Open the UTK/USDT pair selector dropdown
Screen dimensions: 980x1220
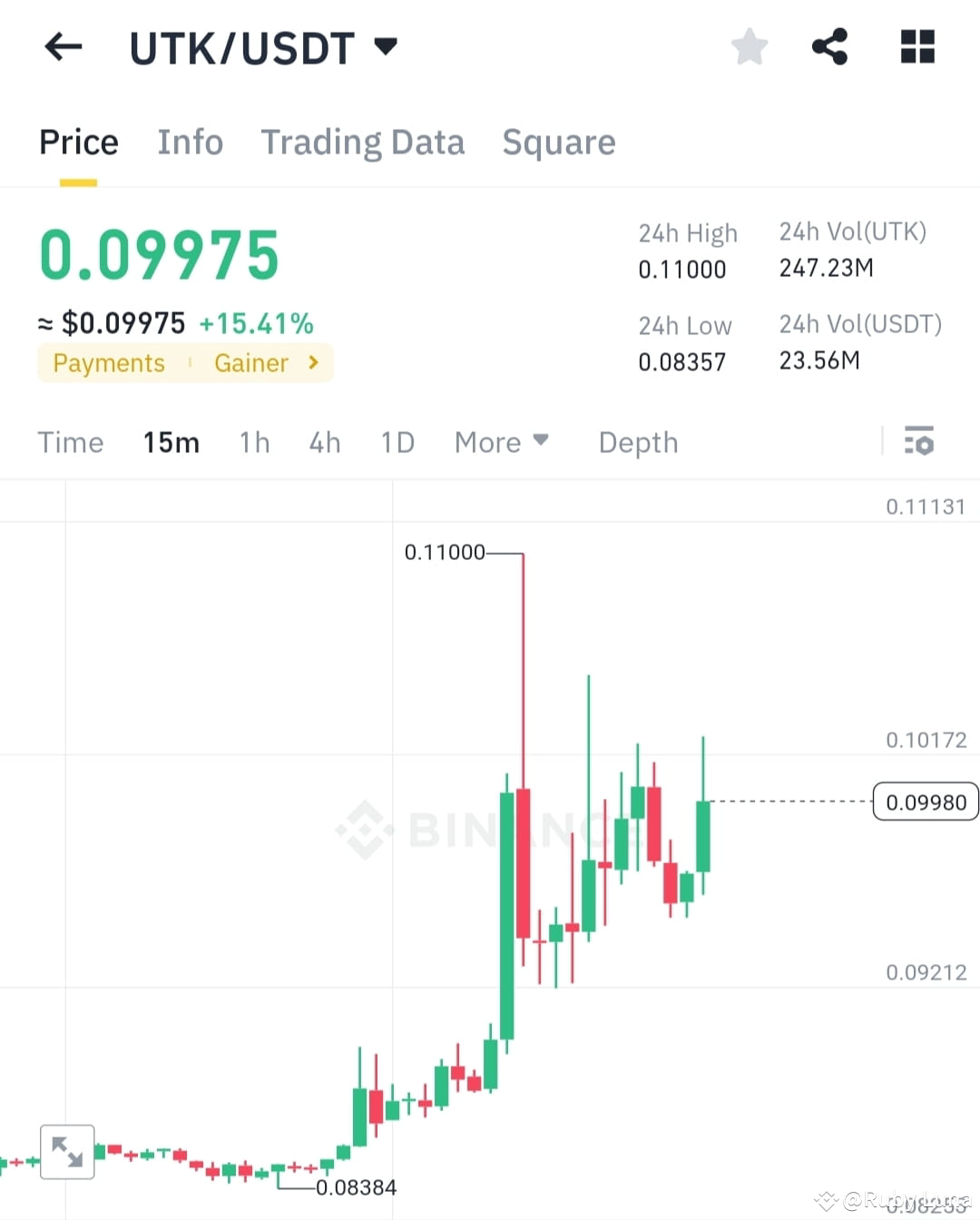click(385, 47)
